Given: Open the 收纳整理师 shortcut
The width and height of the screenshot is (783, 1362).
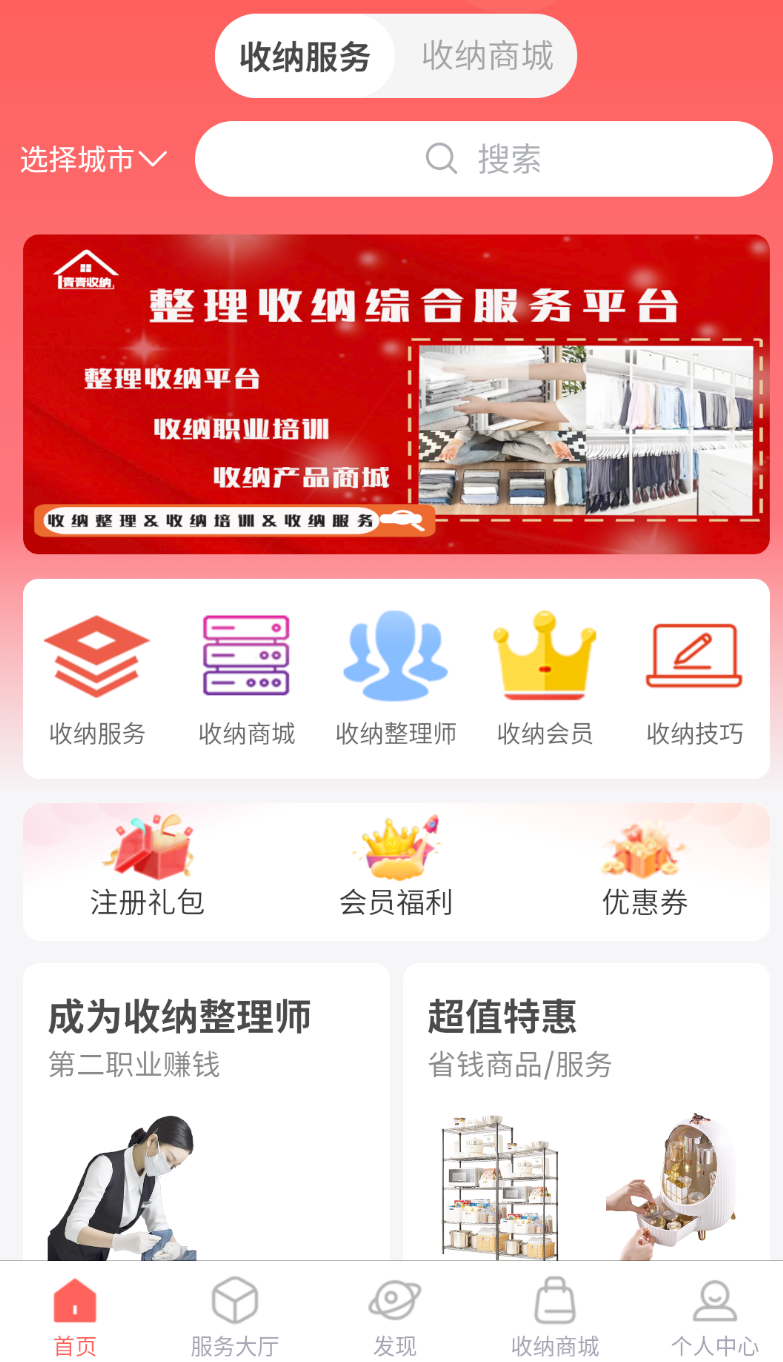Looking at the screenshot, I should click(x=396, y=679).
